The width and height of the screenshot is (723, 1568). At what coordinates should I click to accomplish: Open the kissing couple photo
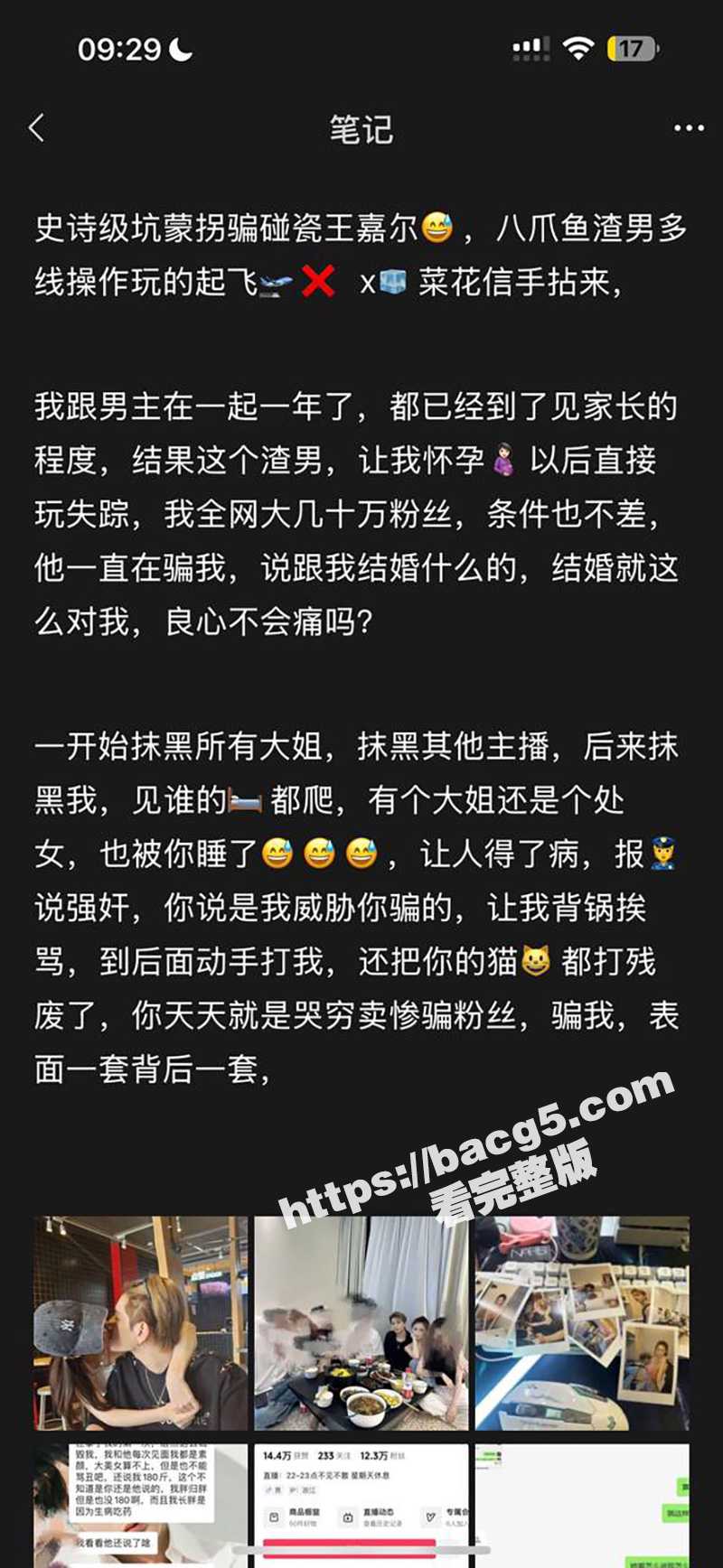[141, 1322]
